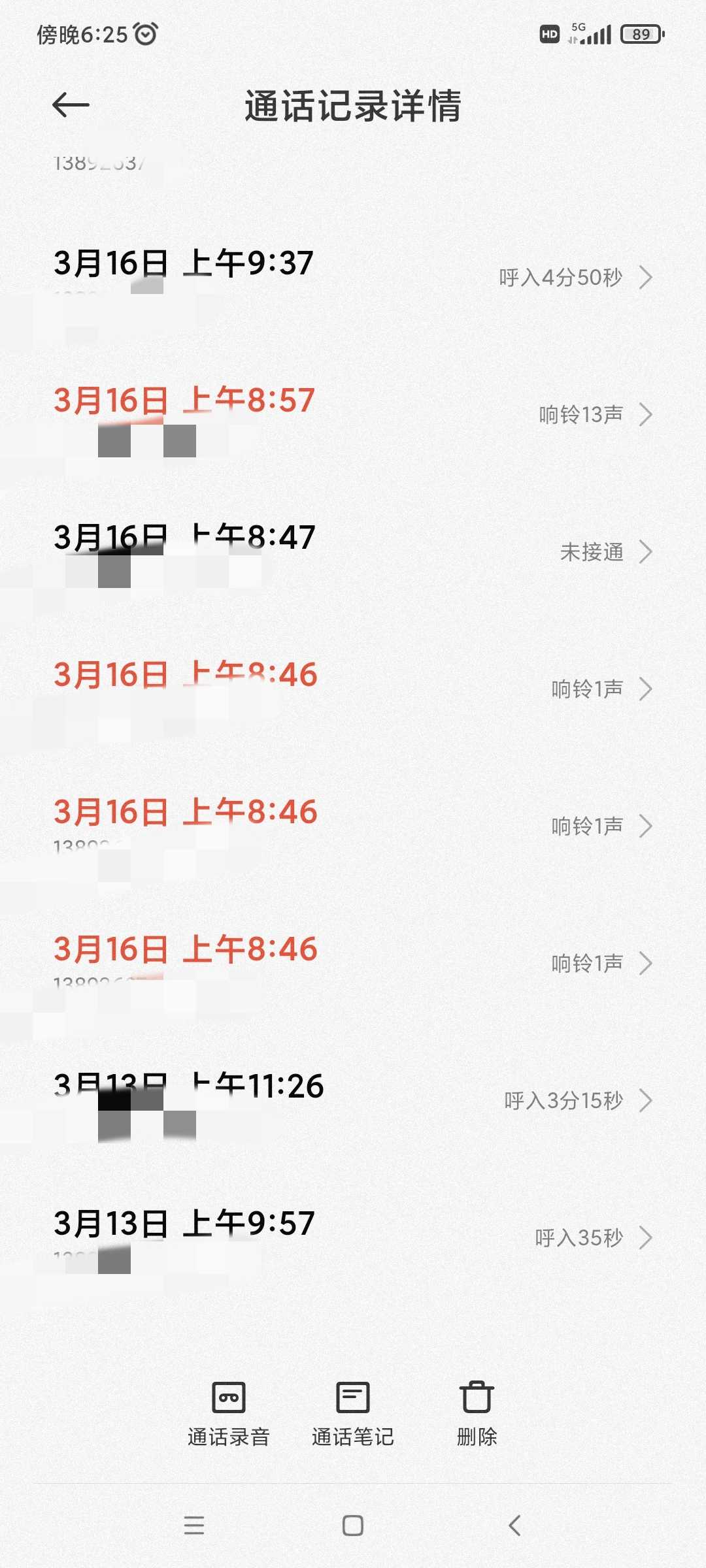Open the March 13 11:26 AM call entry
Viewport: 706px width, 1568px height.
click(353, 1100)
